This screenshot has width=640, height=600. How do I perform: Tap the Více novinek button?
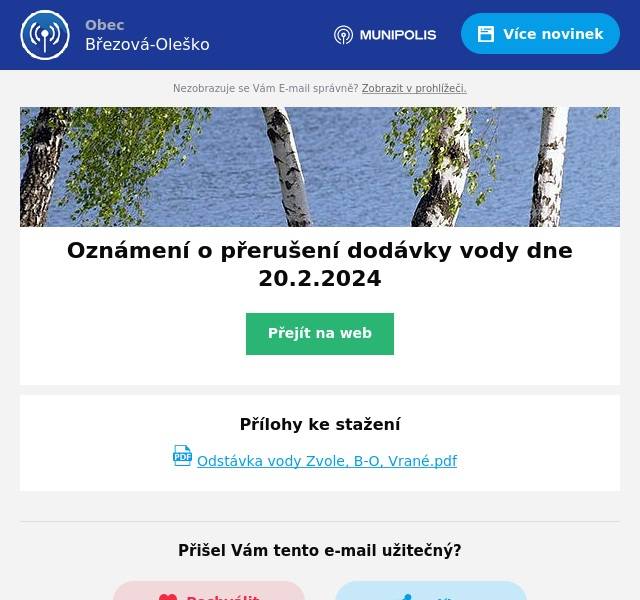pyautogui.click(x=540, y=34)
